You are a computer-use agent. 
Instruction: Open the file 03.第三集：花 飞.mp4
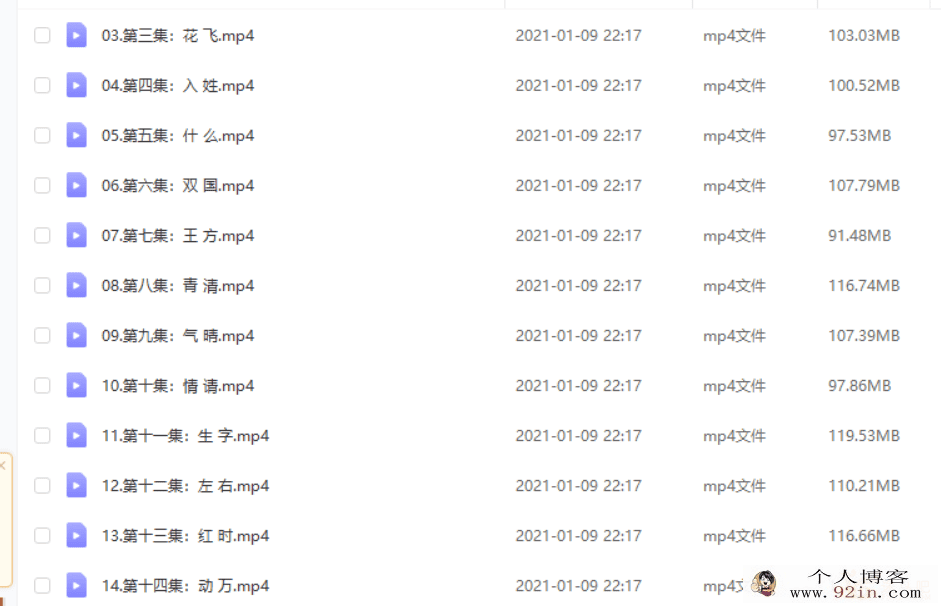point(178,36)
